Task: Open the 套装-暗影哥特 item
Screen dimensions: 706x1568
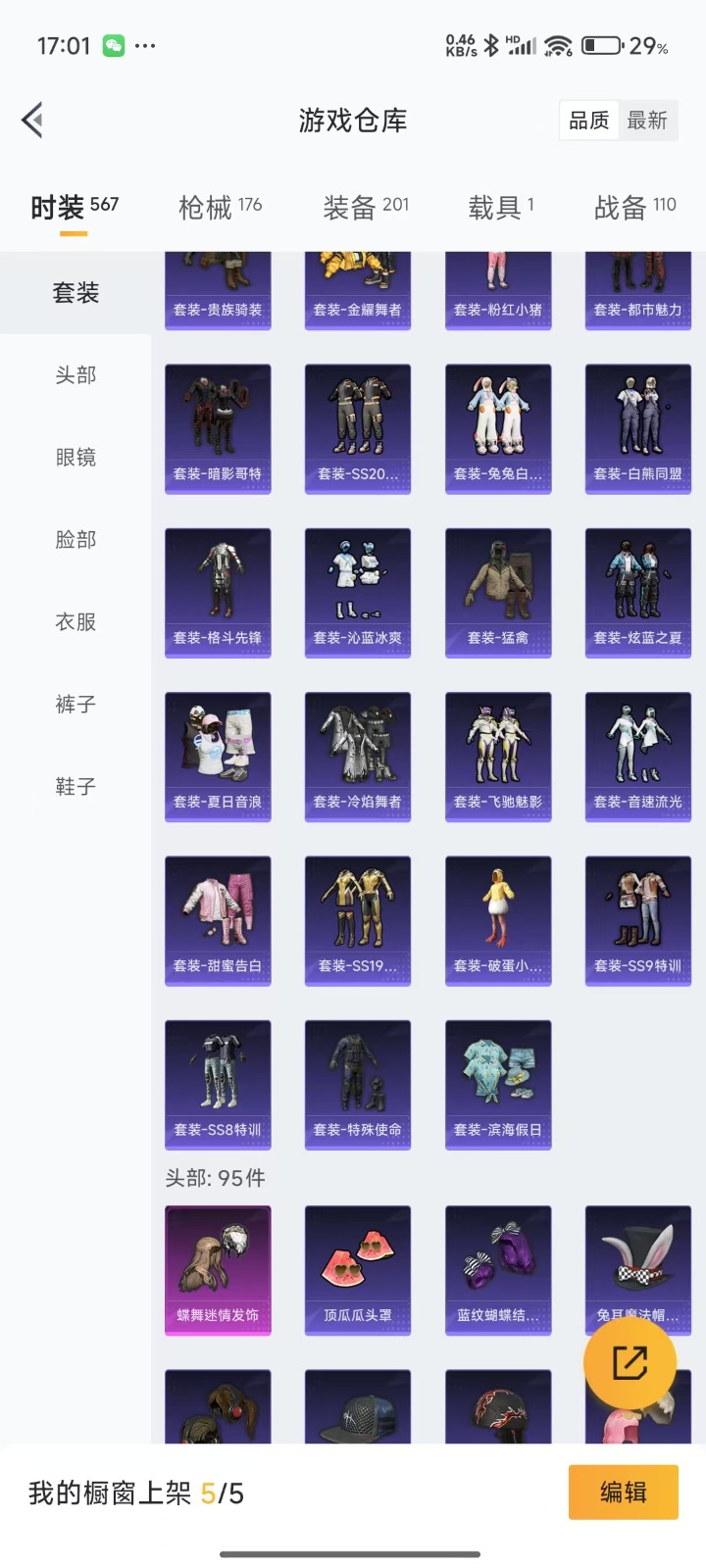Action: 218,428
